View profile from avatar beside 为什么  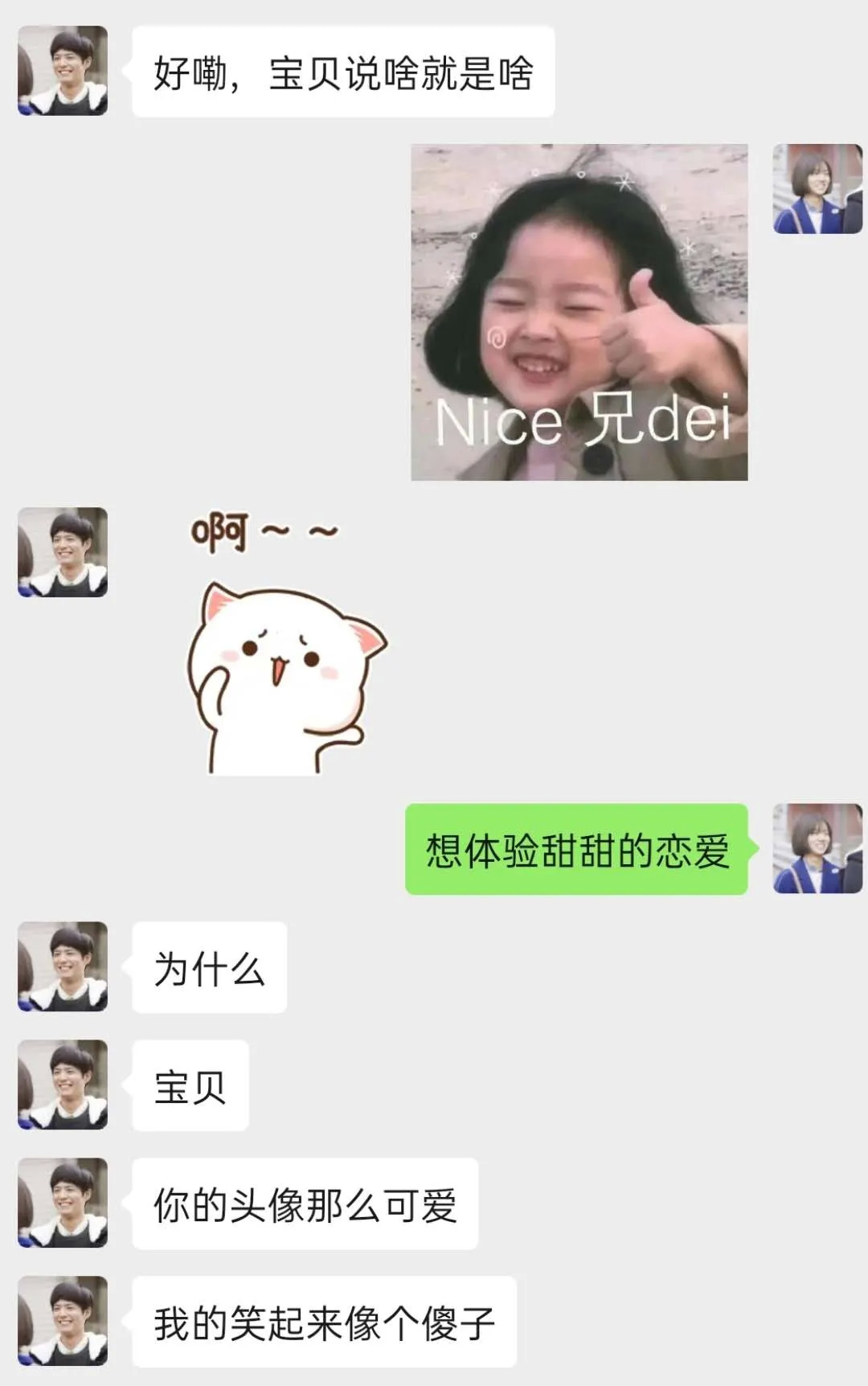tap(63, 966)
